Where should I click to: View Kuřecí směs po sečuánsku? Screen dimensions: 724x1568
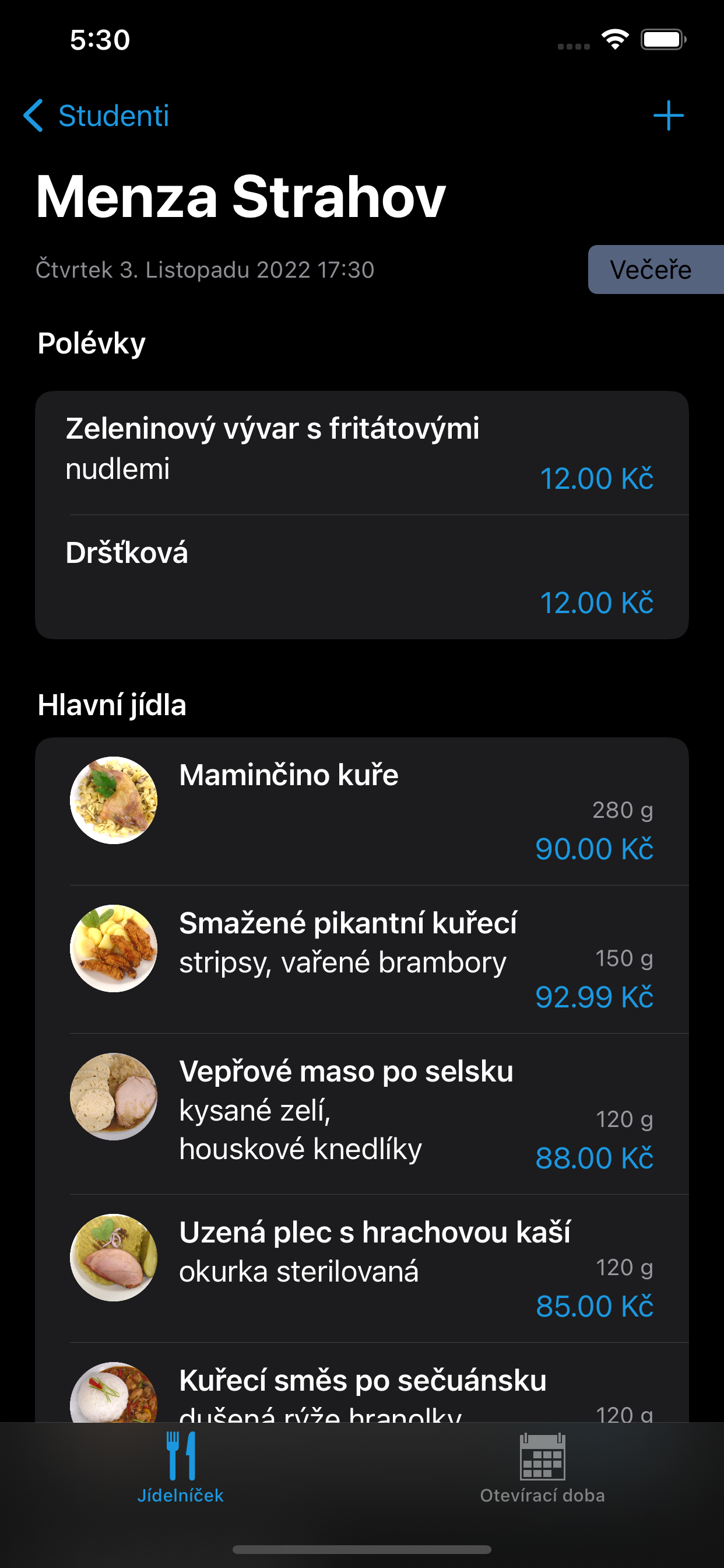[x=361, y=1387]
